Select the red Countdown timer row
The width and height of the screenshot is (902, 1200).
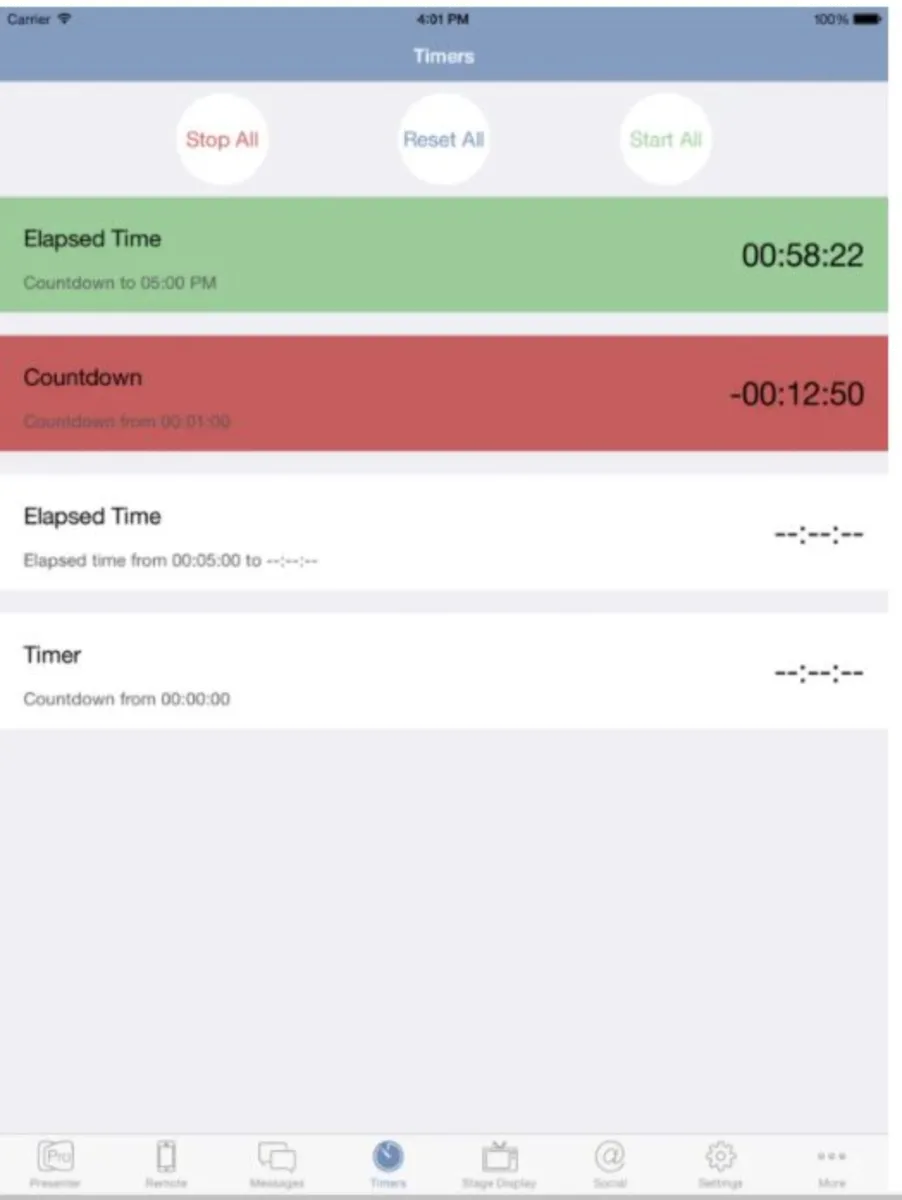coord(443,393)
